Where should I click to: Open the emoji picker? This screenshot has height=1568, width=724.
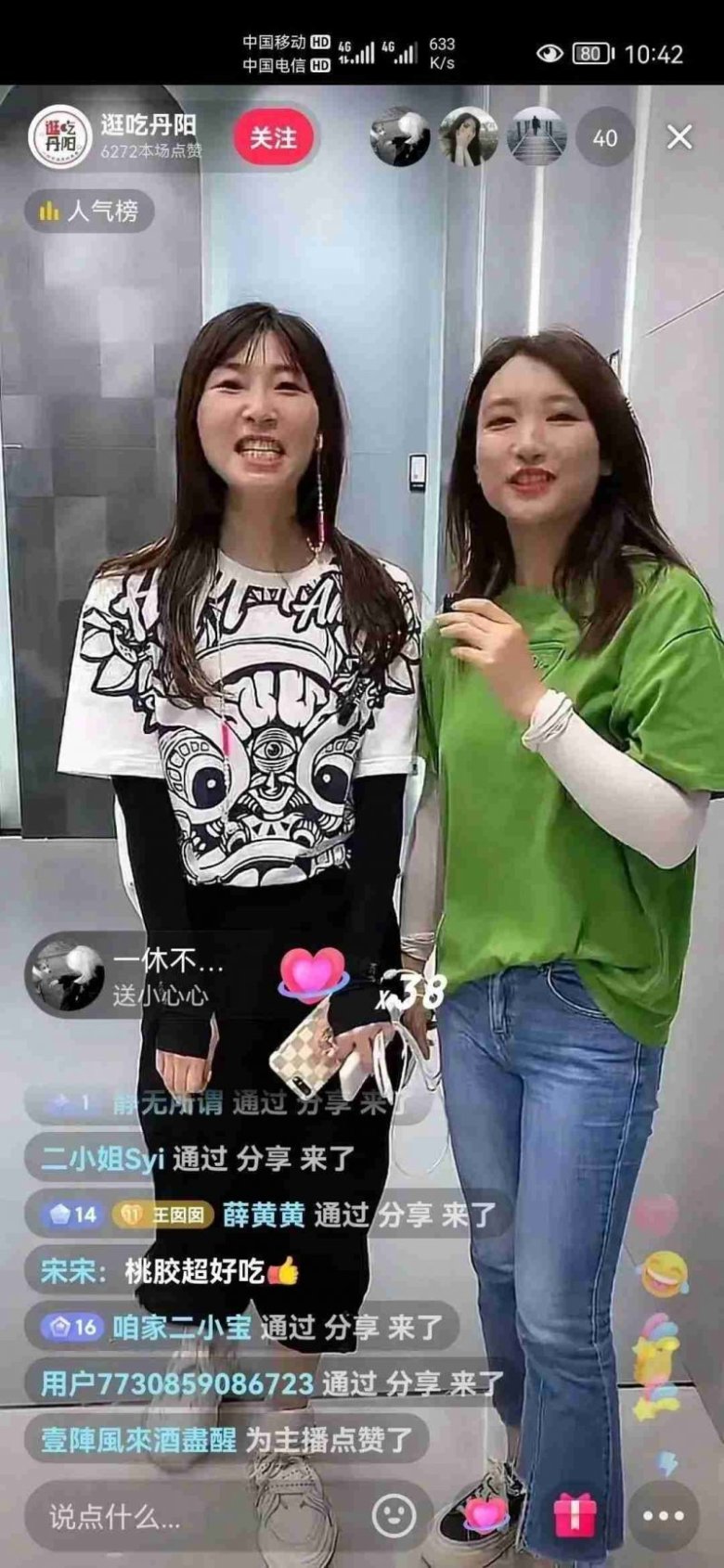coord(394,1516)
